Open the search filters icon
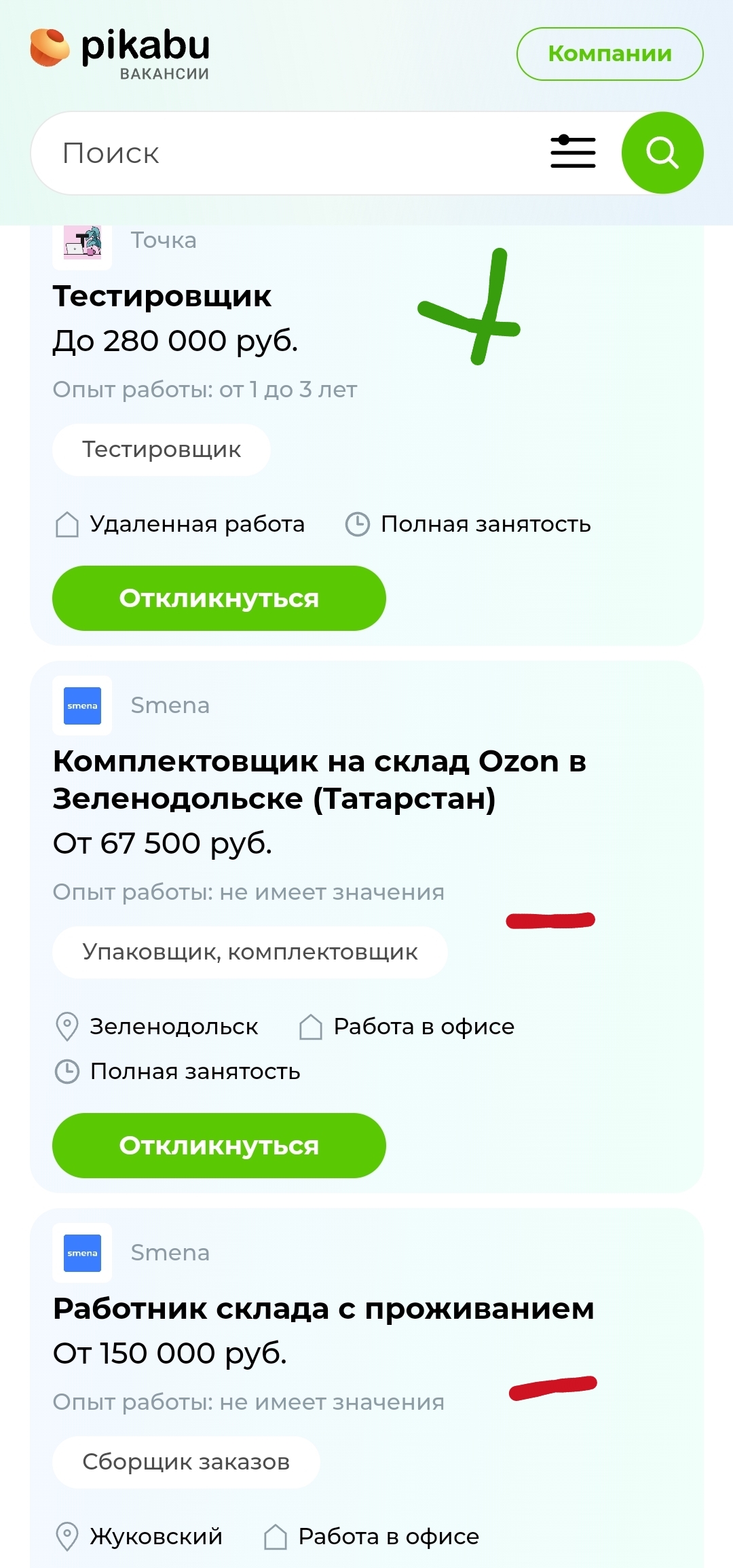The image size is (733, 1568). click(573, 152)
